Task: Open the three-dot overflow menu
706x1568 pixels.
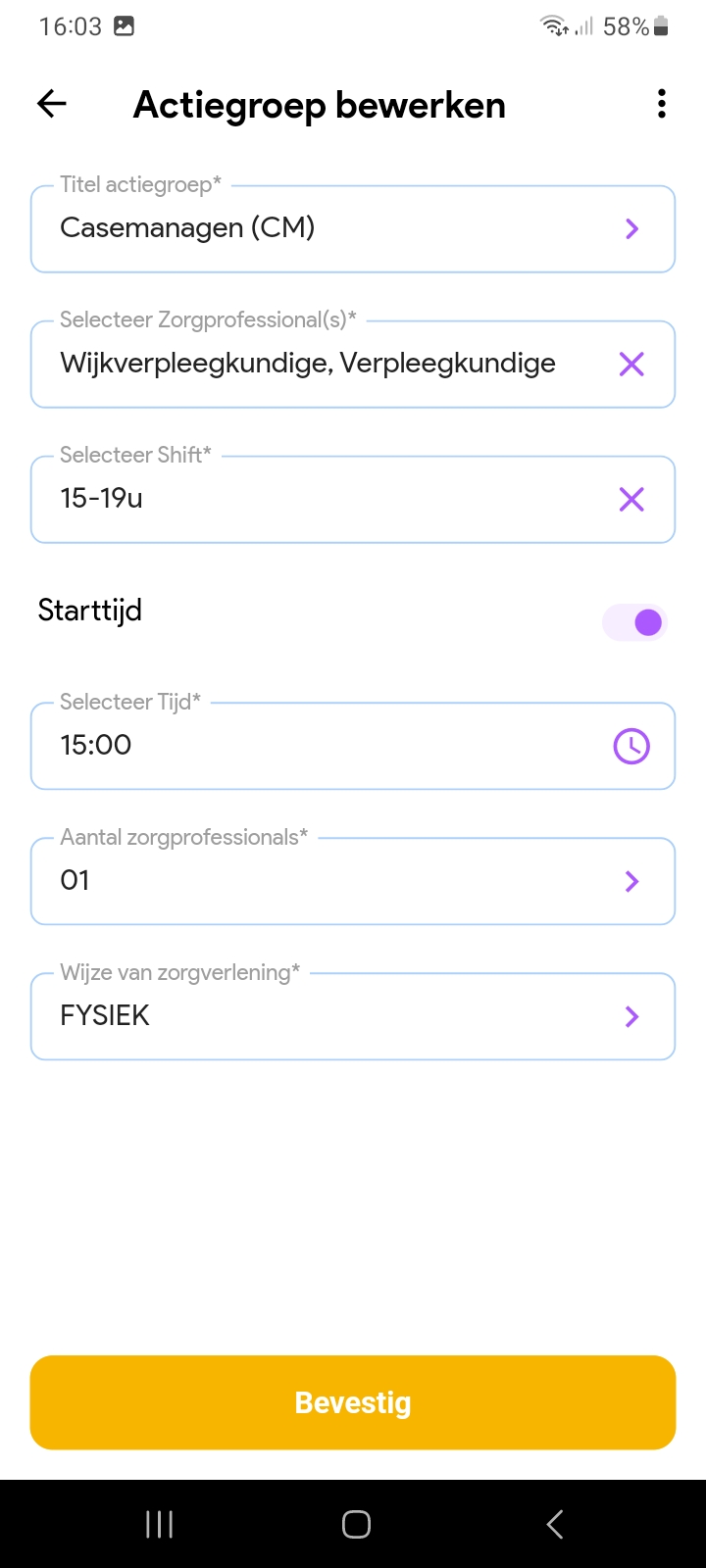Action: click(662, 104)
